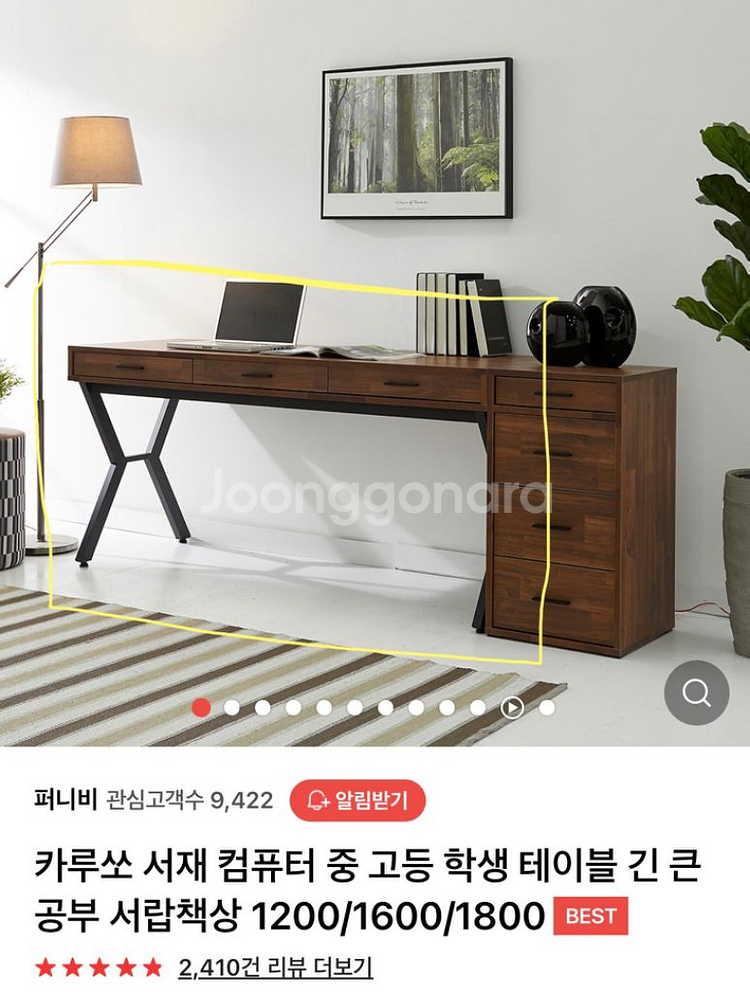Image resolution: width=750 pixels, height=994 pixels.
Task: Jump to the video slide indicator
Action: click(x=512, y=707)
